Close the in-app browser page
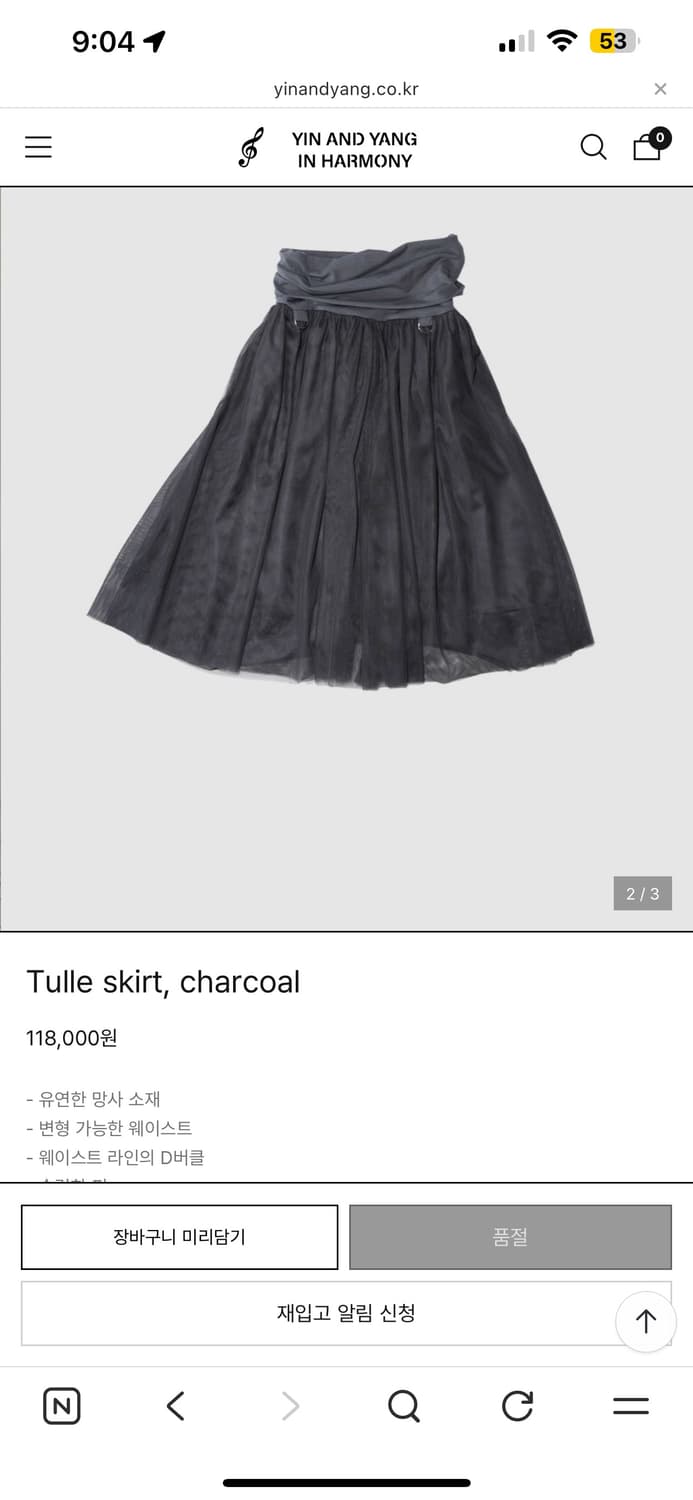The width and height of the screenshot is (693, 1500). point(660,89)
